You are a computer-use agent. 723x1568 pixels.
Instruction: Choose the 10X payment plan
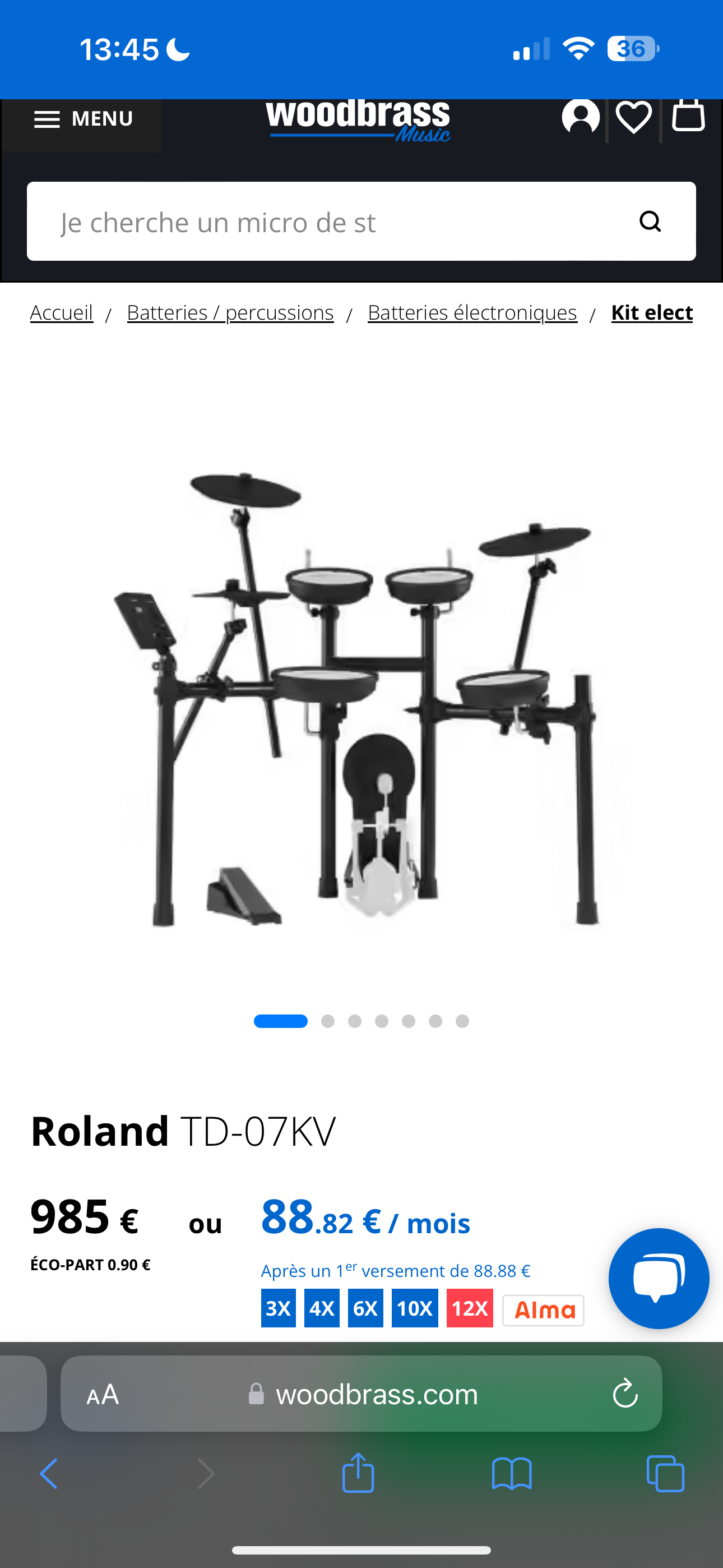coord(415,1308)
